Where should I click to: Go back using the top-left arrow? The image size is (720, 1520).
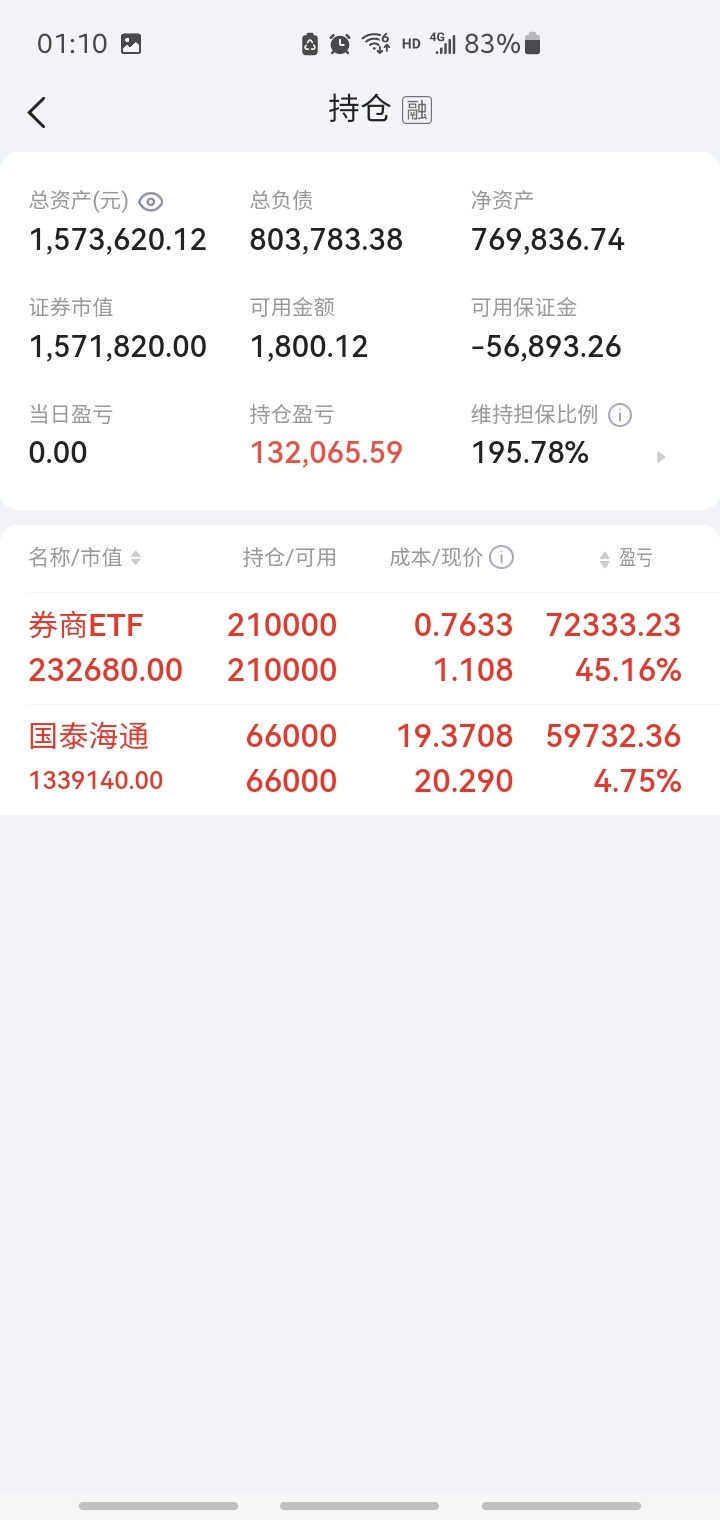coord(37,112)
